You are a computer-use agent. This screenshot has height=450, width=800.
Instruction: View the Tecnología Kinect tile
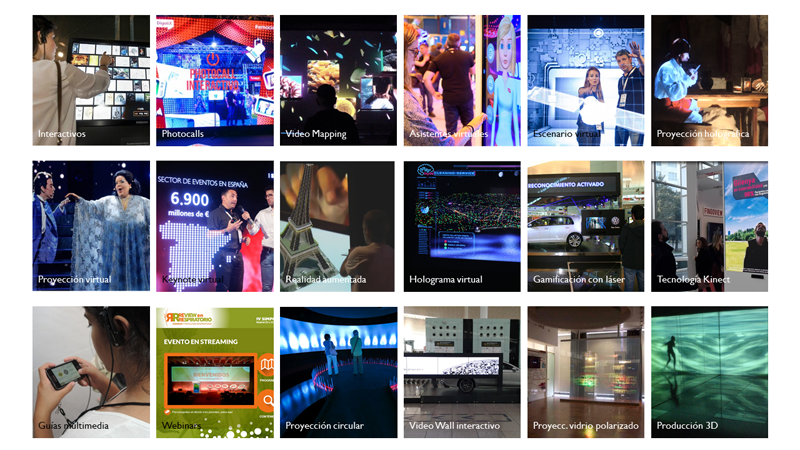pyautogui.click(x=709, y=226)
